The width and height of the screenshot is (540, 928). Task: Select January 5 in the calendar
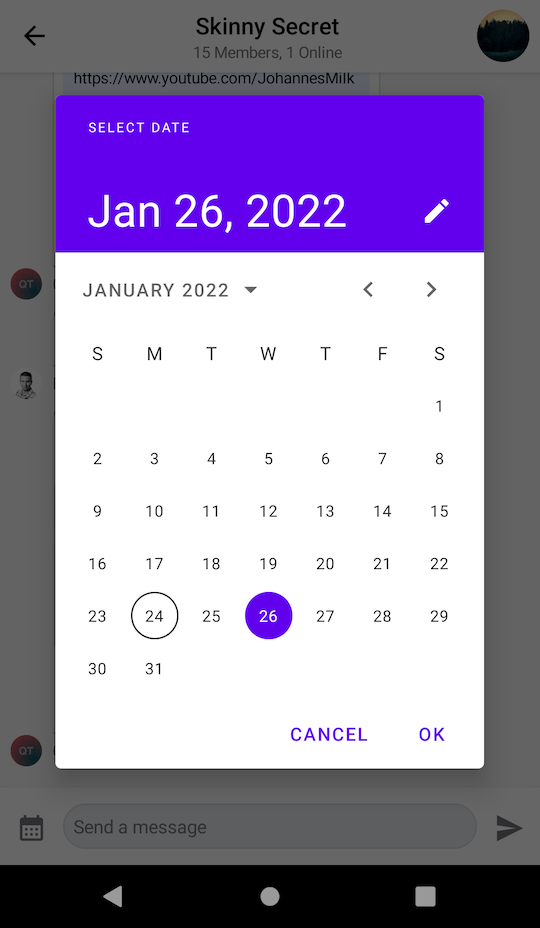(268, 459)
